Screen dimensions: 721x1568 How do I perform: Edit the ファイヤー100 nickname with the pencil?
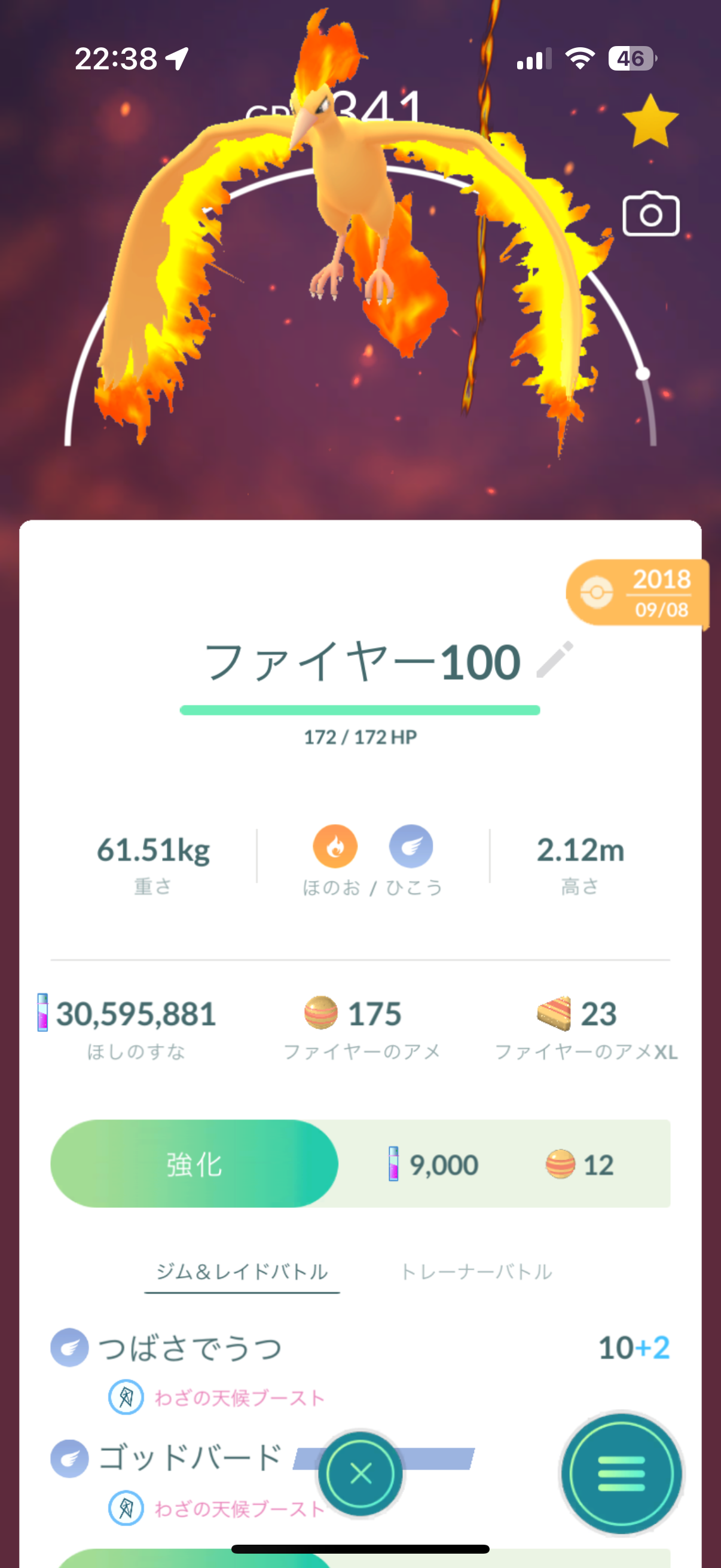tap(554, 659)
